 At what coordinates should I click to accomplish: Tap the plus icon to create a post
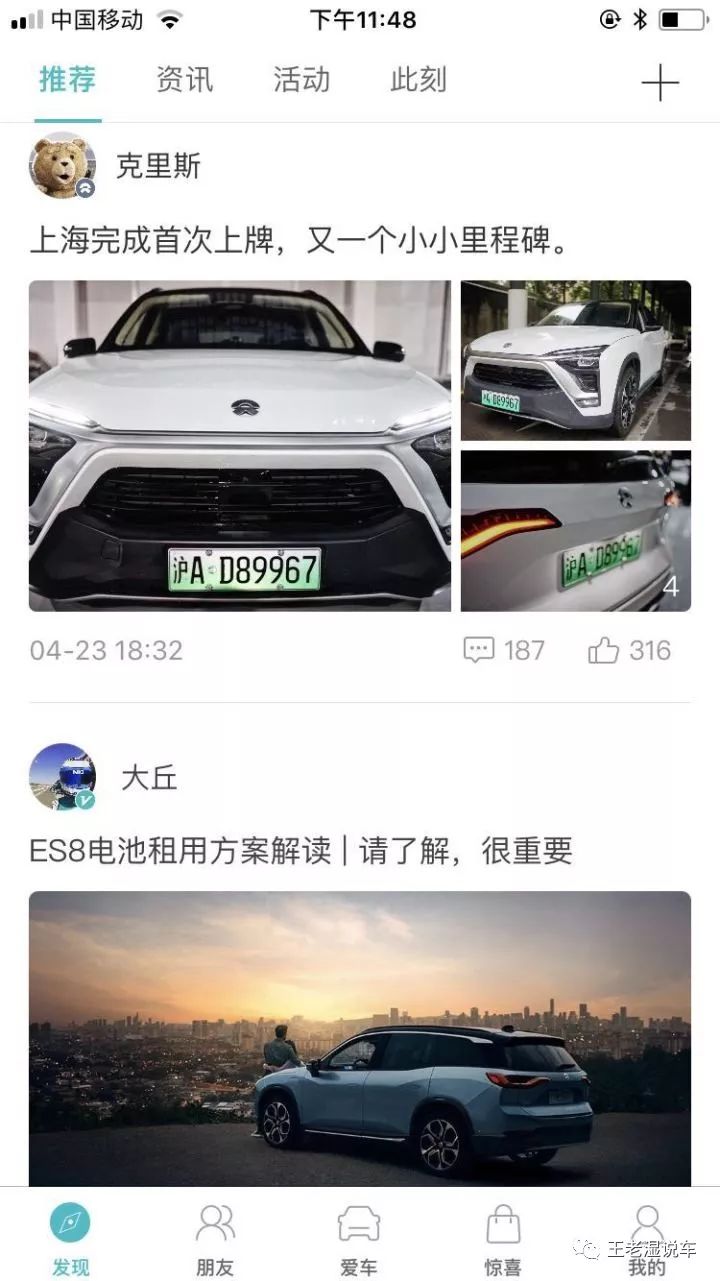(x=660, y=82)
